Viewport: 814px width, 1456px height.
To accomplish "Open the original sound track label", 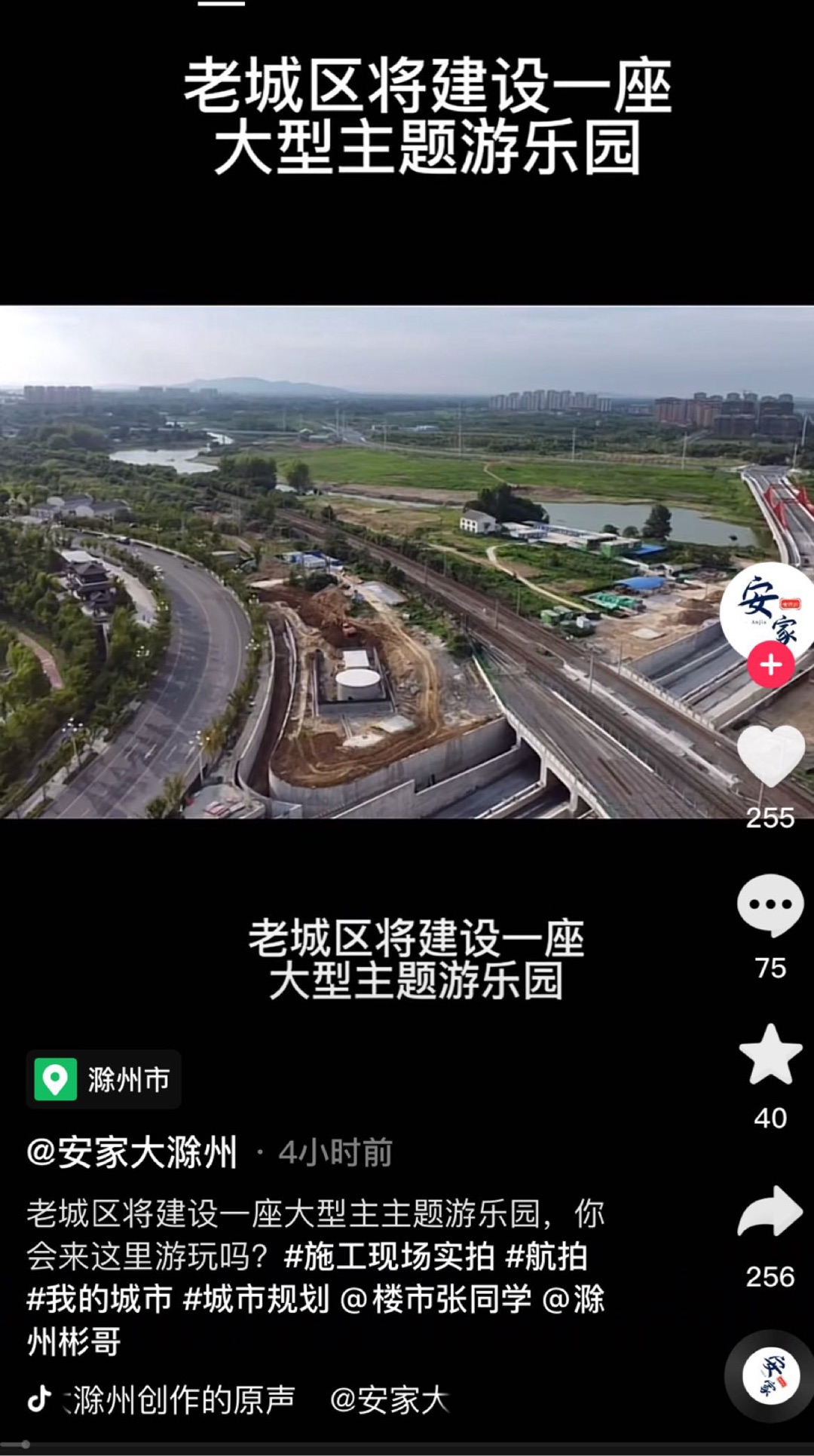I will tap(181, 1399).
